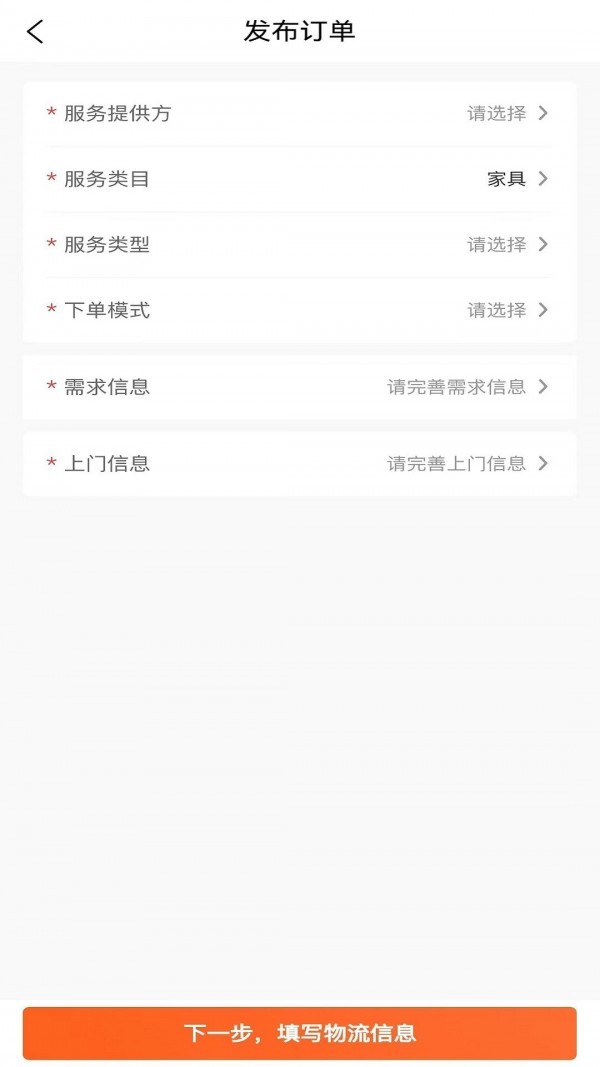This screenshot has height=1067, width=600.
Task: Open 需求信息 to complete details
Action: click(300, 387)
